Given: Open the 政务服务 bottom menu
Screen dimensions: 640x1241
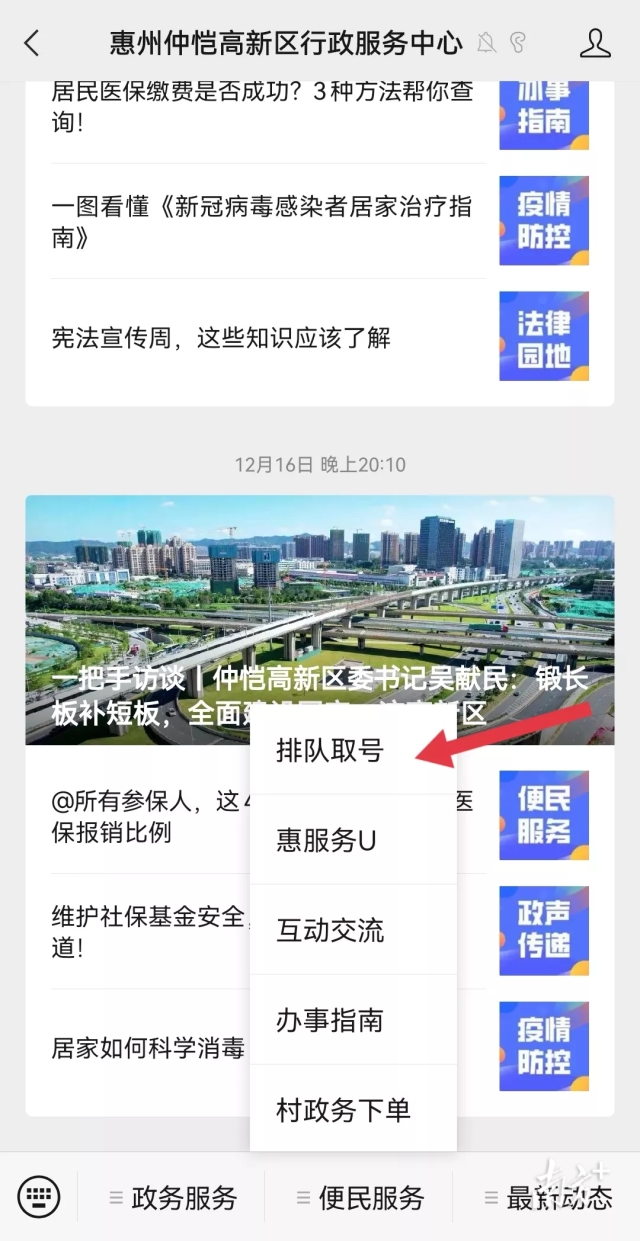Looking at the screenshot, I should (x=173, y=1197).
